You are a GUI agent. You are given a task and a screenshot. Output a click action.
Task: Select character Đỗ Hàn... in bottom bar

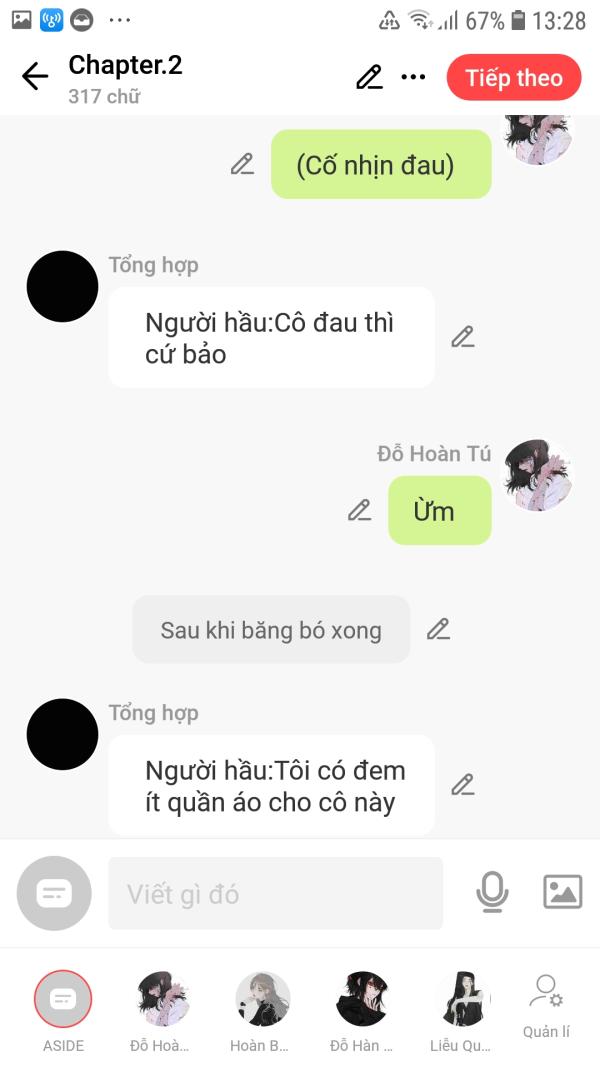pos(362,1011)
